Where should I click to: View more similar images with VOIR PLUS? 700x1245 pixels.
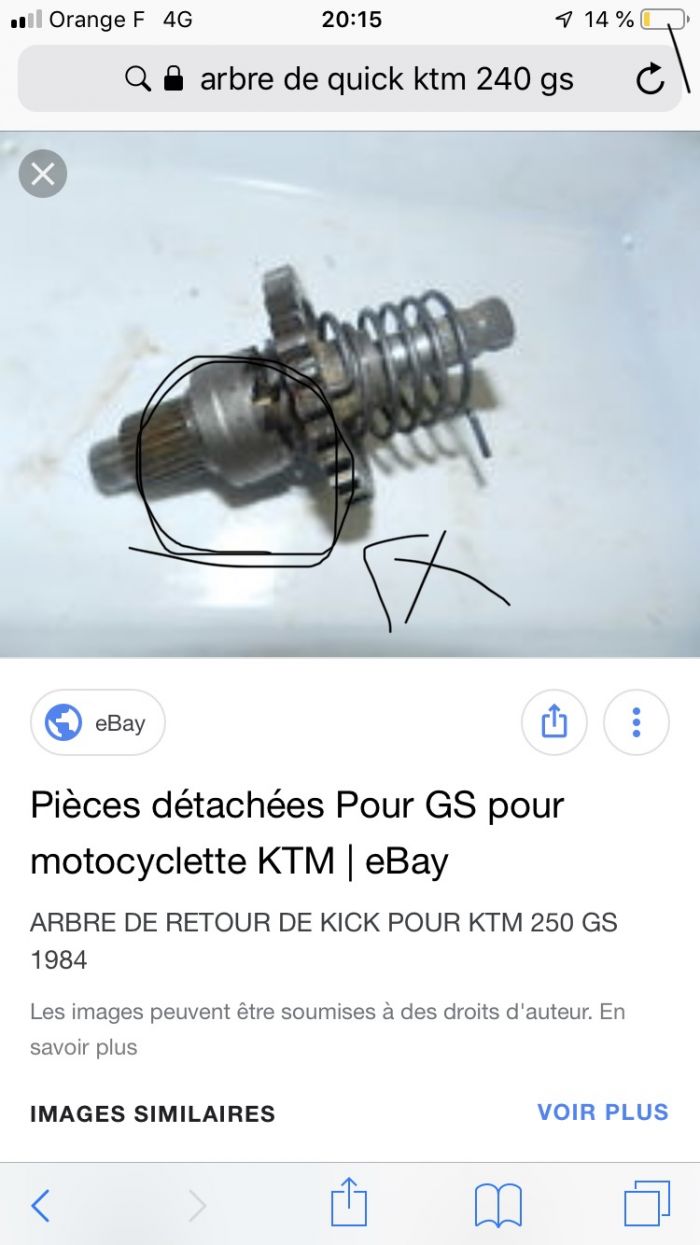click(602, 1112)
